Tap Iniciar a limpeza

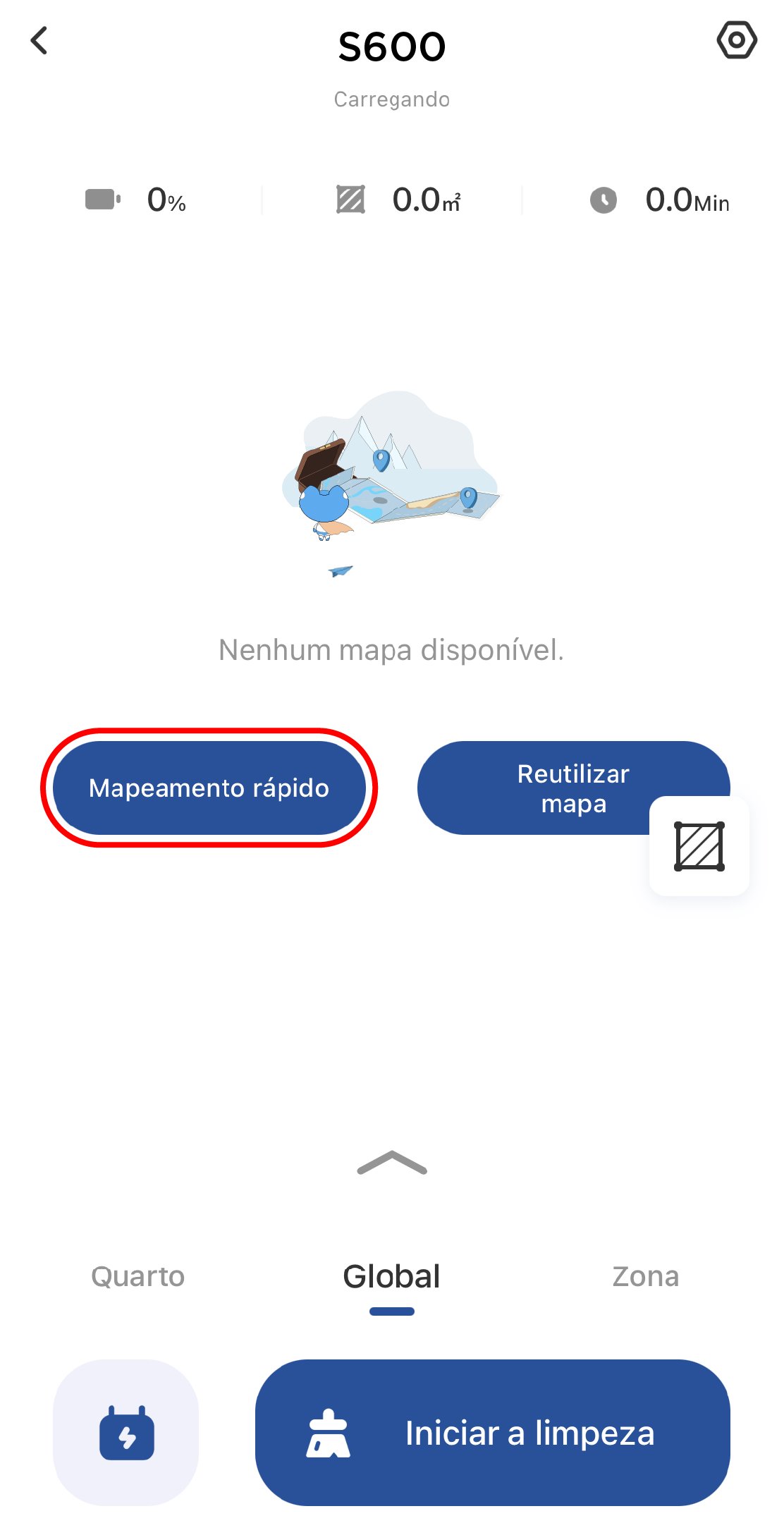pos(492,1432)
